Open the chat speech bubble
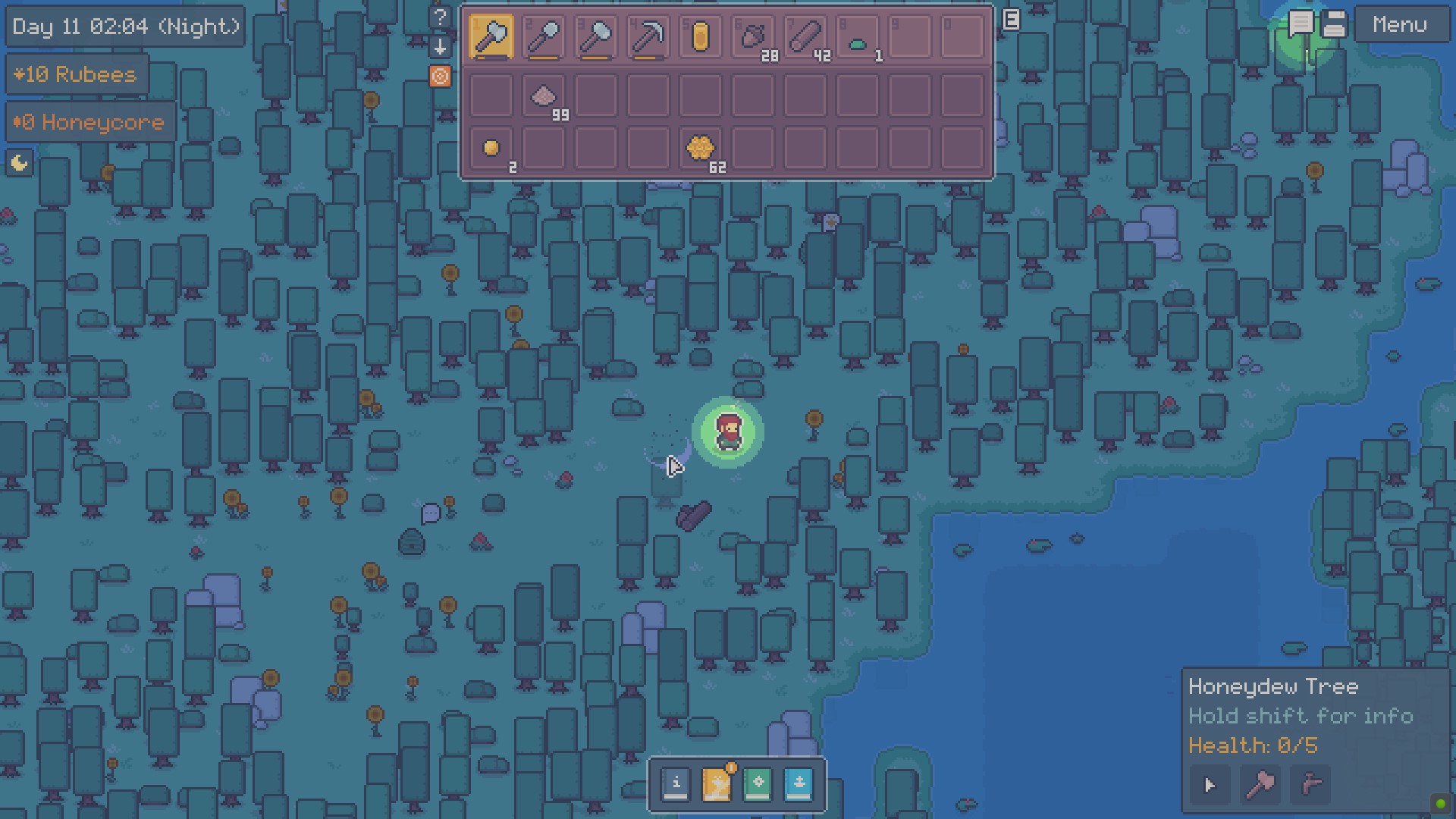The width and height of the screenshot is (1456, 819). pos(1301,24)
